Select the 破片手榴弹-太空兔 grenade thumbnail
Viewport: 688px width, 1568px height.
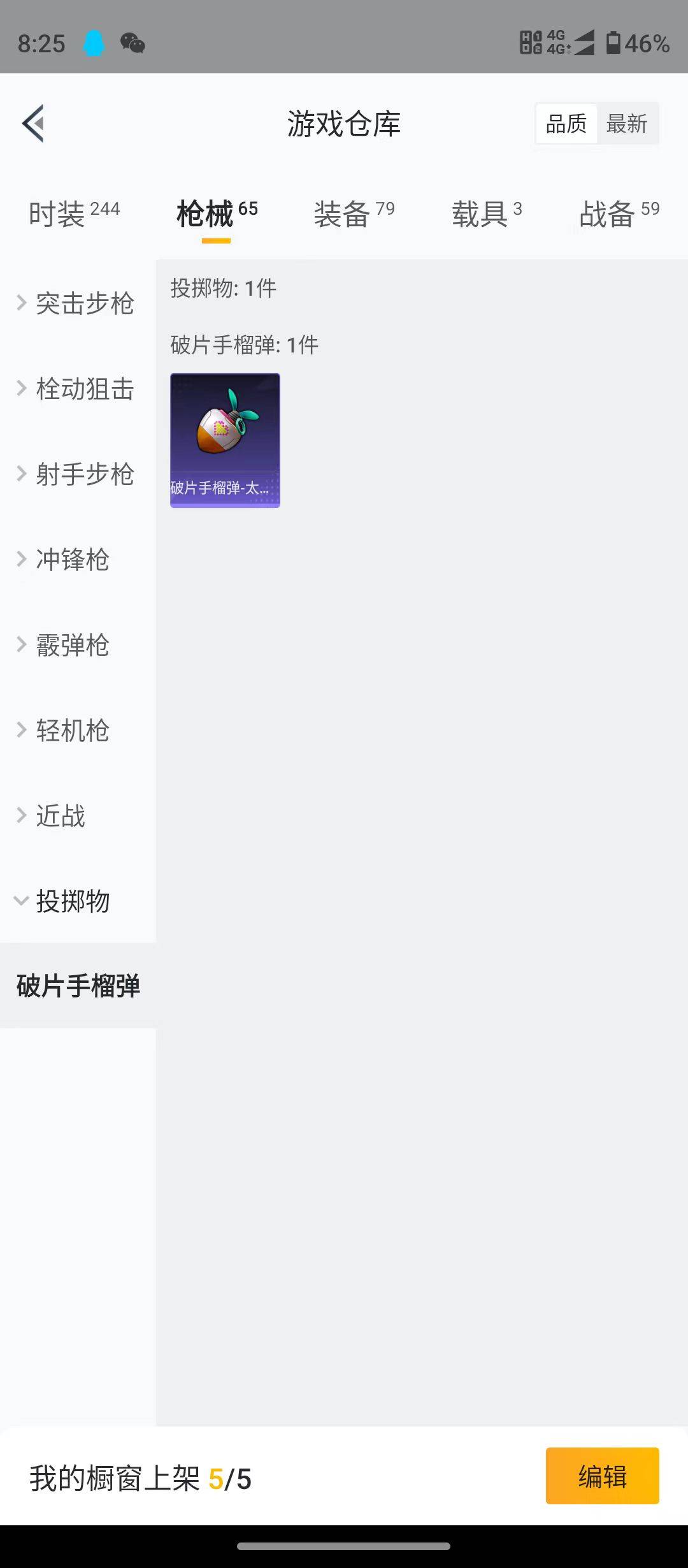224,440
